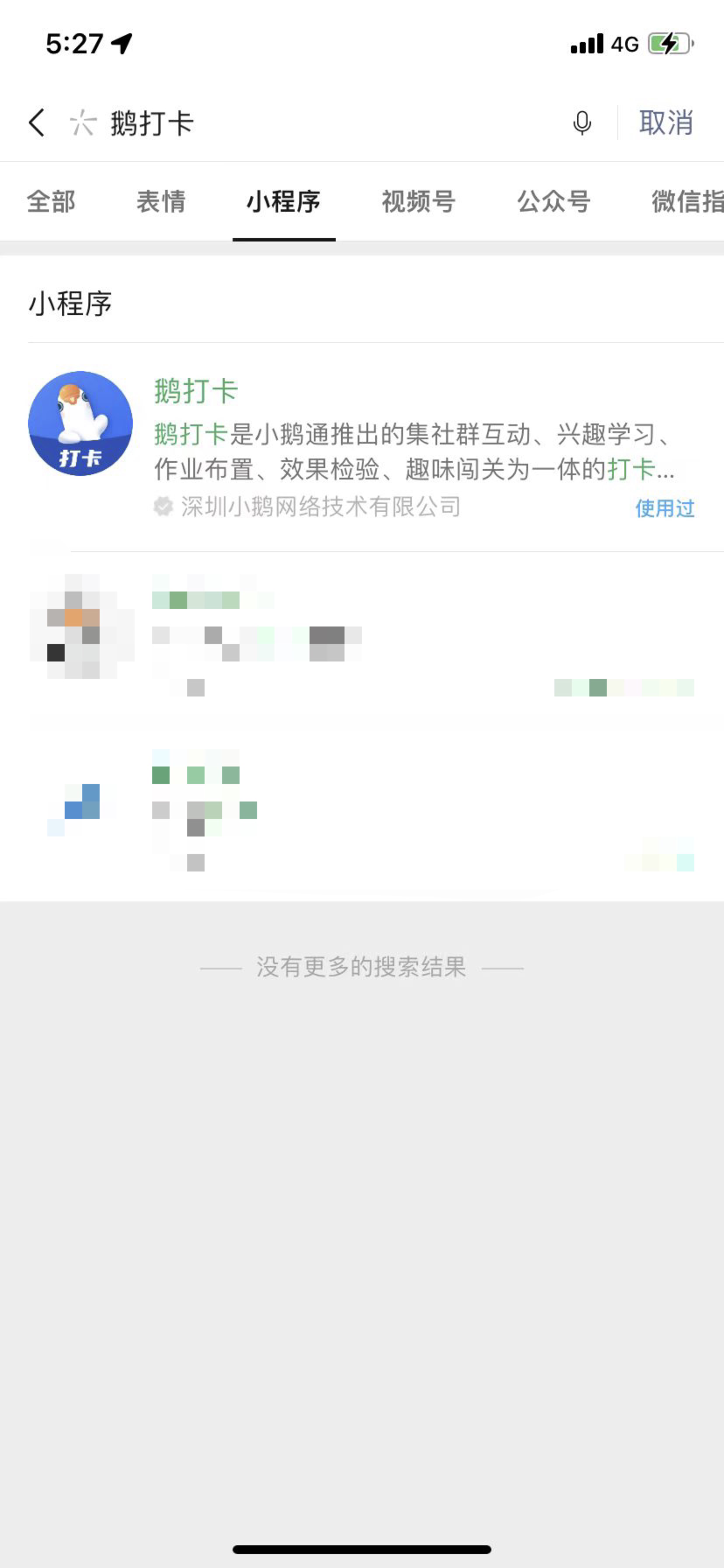Screen dimensions: 724x1568
Task: Switch to the 公众号 tab
Action: click(553, 202)
